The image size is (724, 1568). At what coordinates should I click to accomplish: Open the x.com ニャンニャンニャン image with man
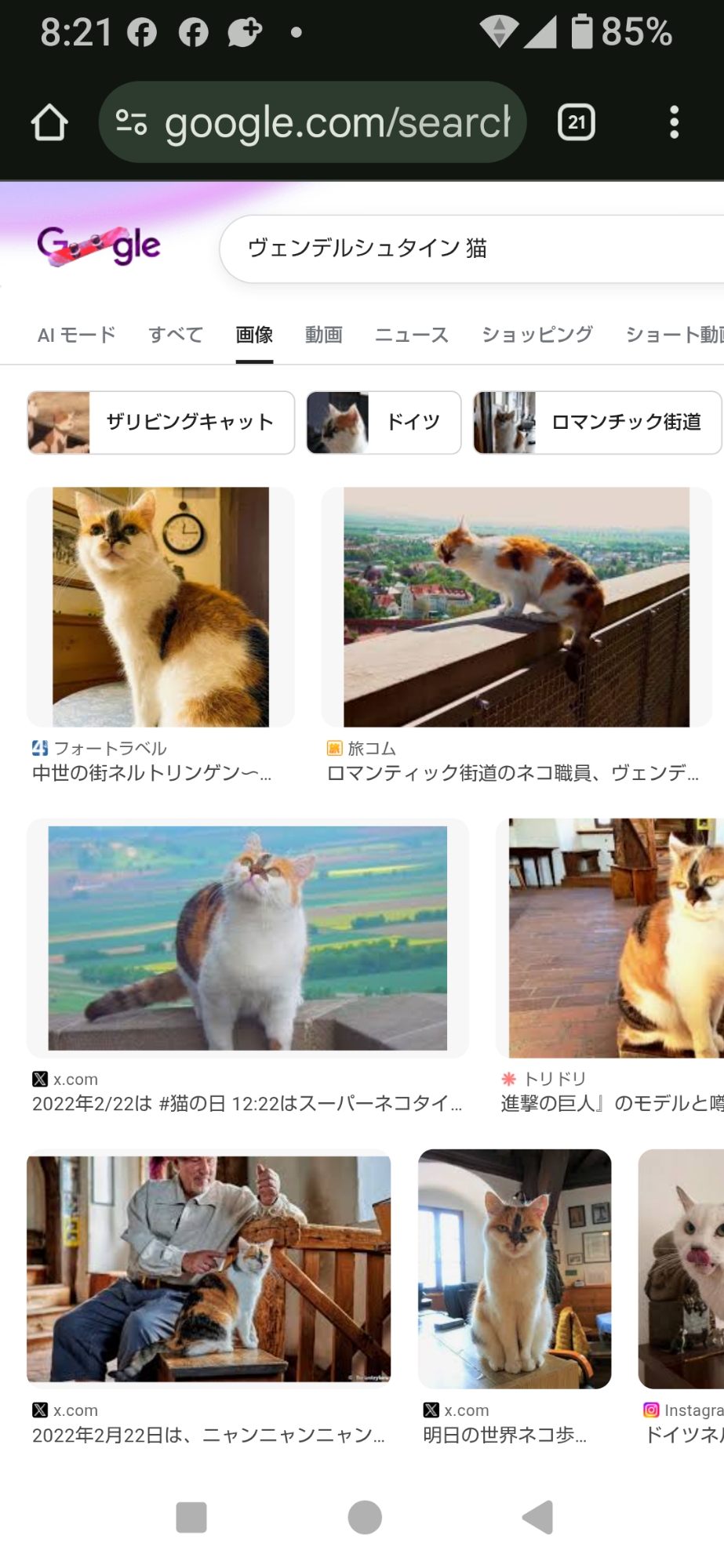pos(209,1268)
